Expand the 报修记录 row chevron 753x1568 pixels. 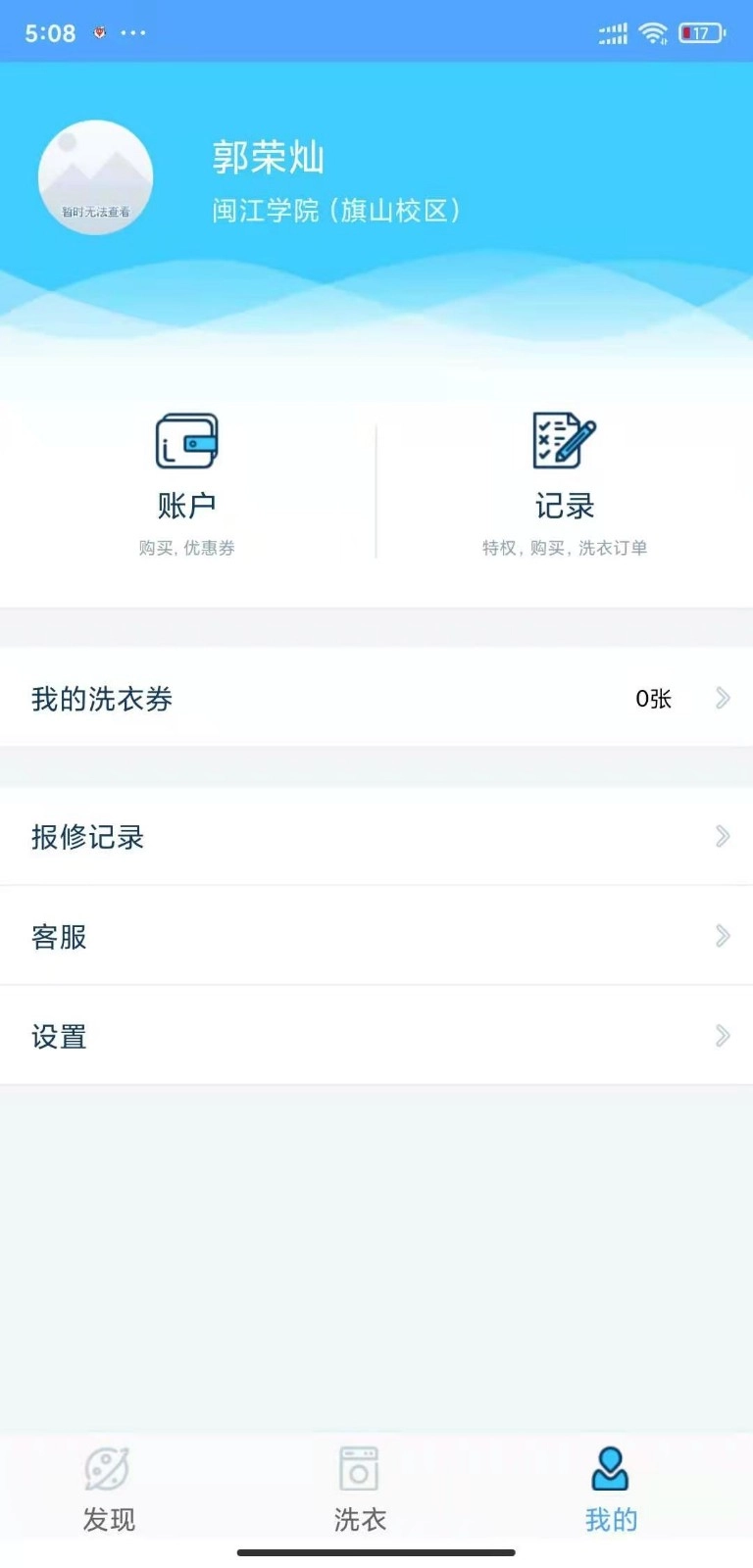point(723,836)
